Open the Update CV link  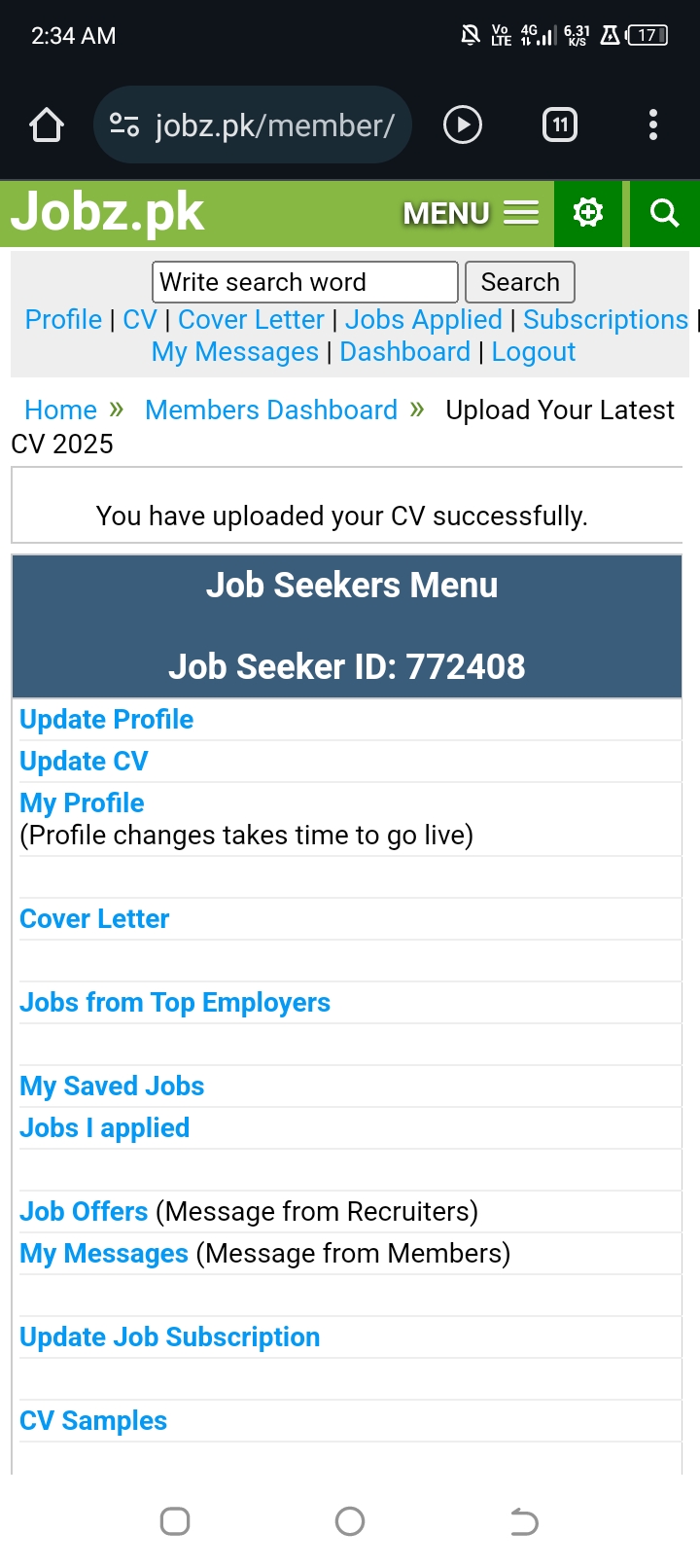[x=84, y=761]
